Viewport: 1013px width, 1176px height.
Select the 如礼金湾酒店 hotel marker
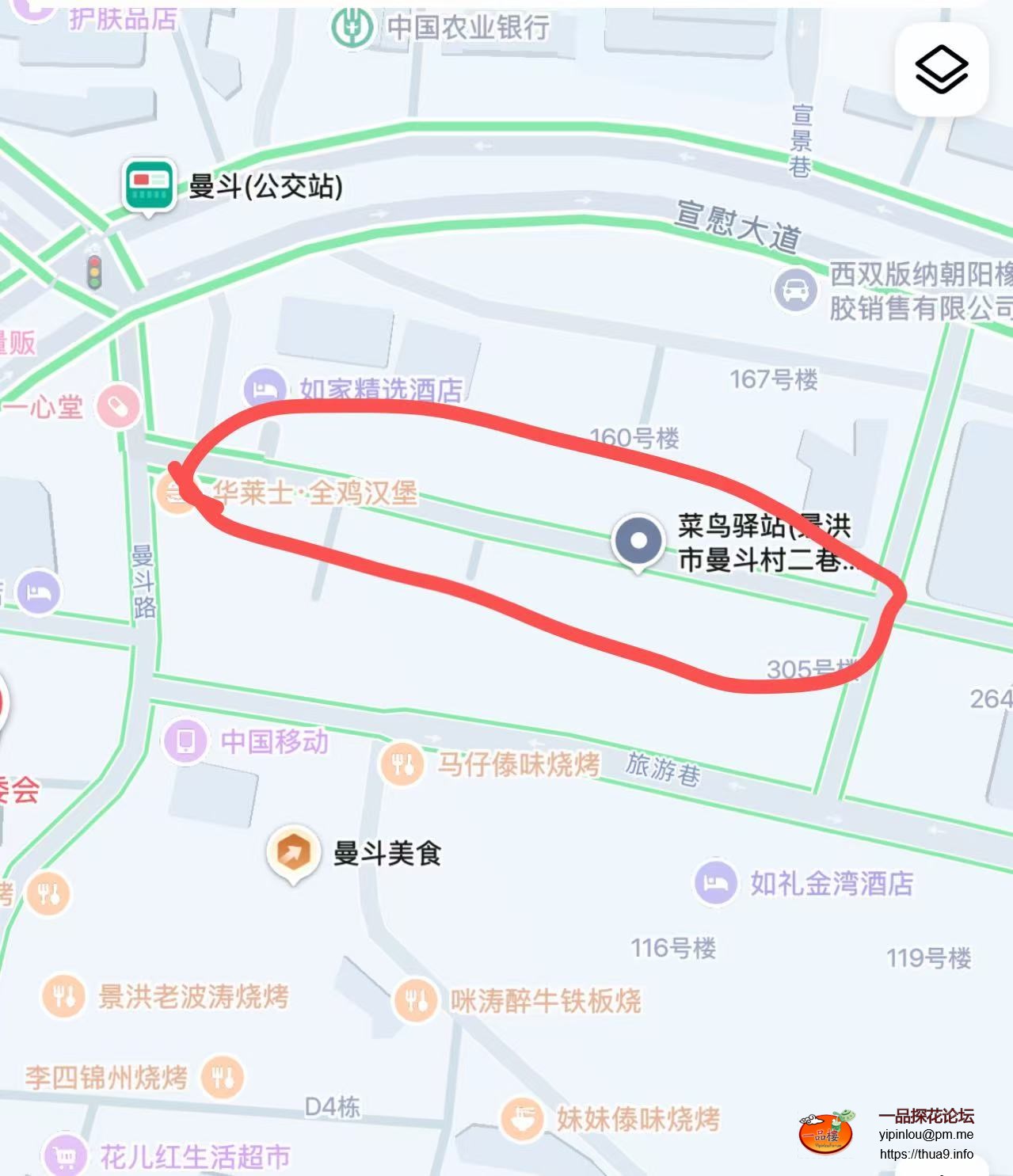point(716,881)
